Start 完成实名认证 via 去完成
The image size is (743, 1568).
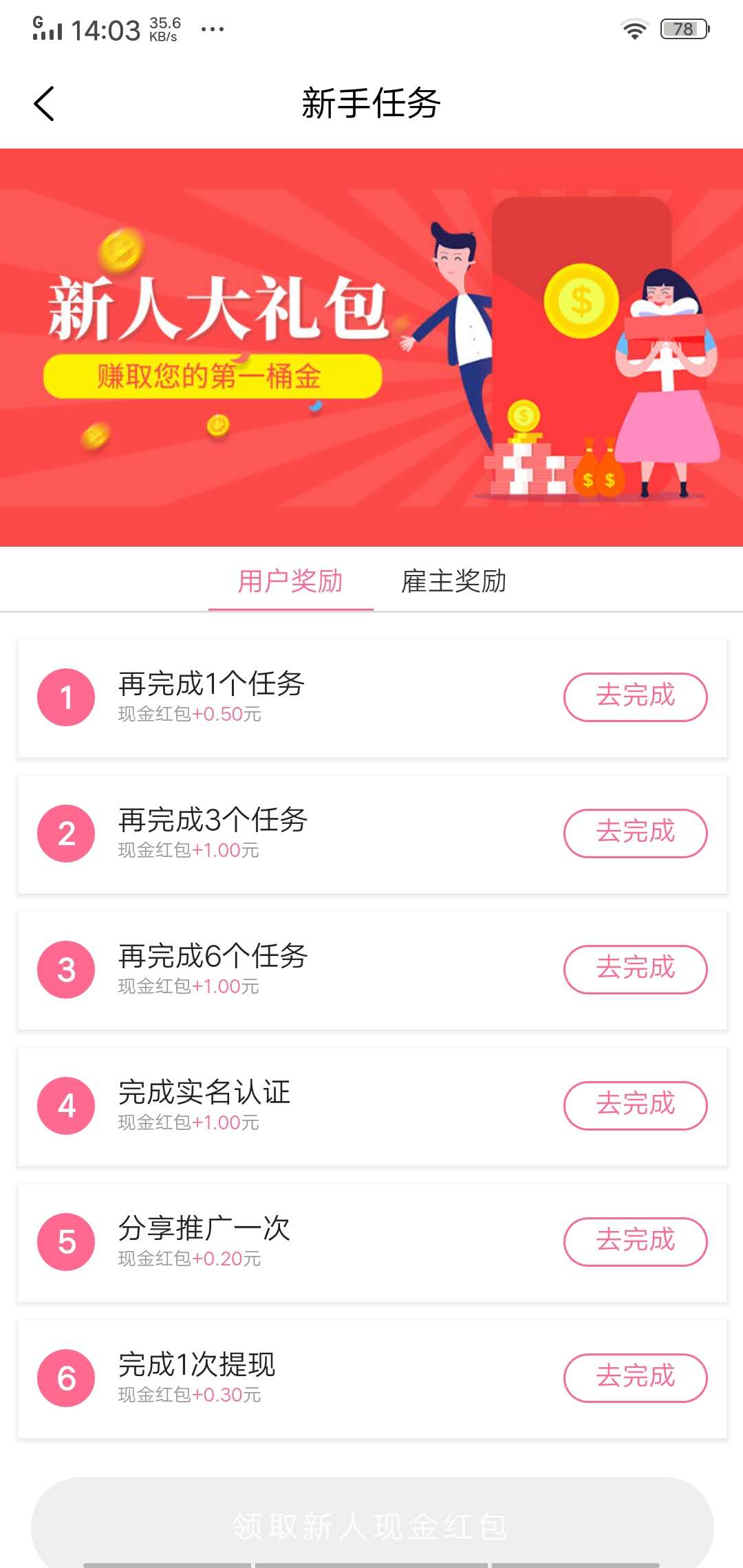point(635,1105)
